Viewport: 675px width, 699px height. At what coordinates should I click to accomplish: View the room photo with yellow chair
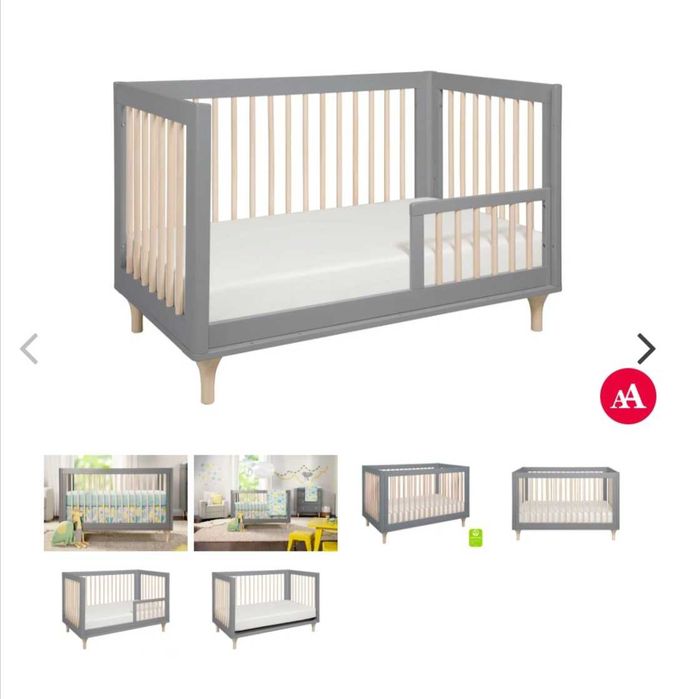pos(265,503)
